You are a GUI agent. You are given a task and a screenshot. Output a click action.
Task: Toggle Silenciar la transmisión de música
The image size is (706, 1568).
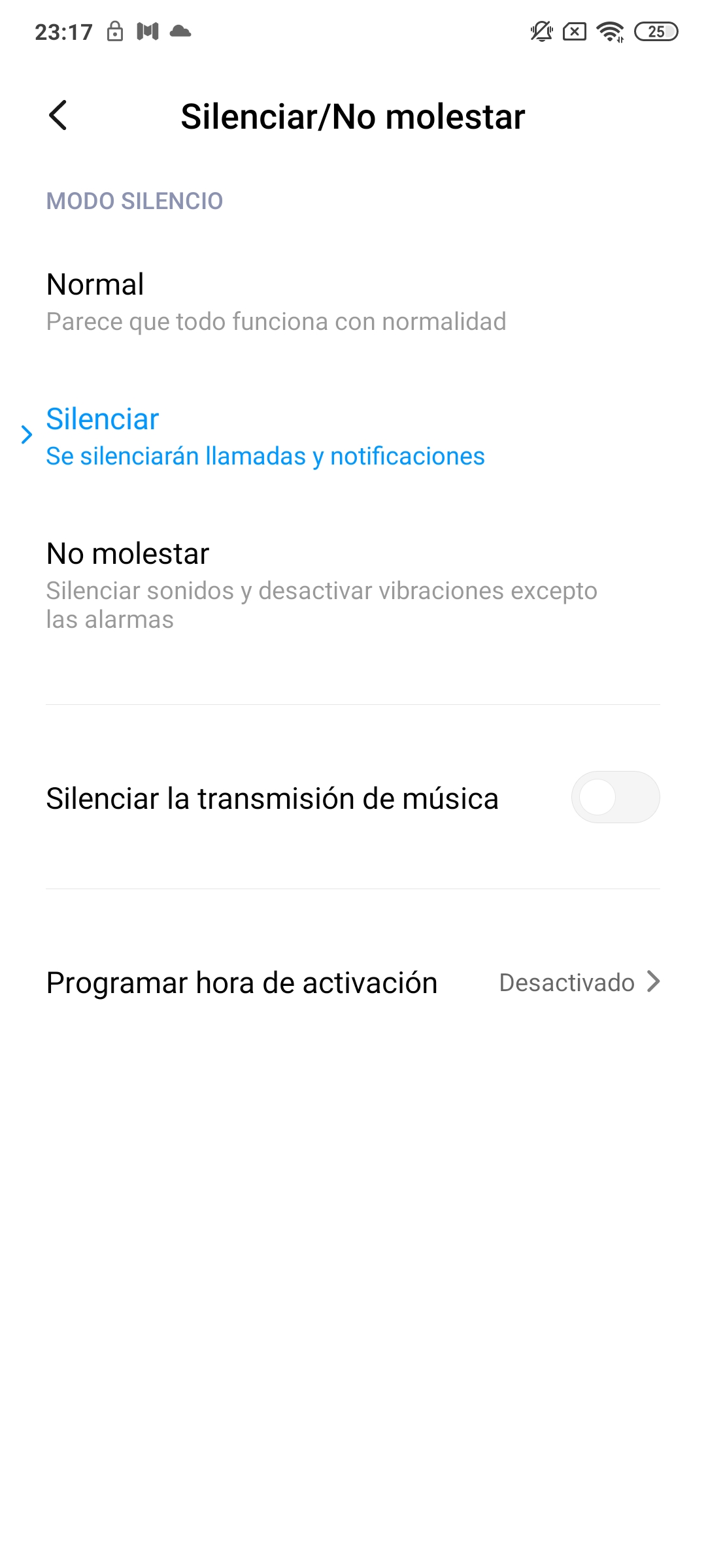pyautogui.click(x=615, y=797)
